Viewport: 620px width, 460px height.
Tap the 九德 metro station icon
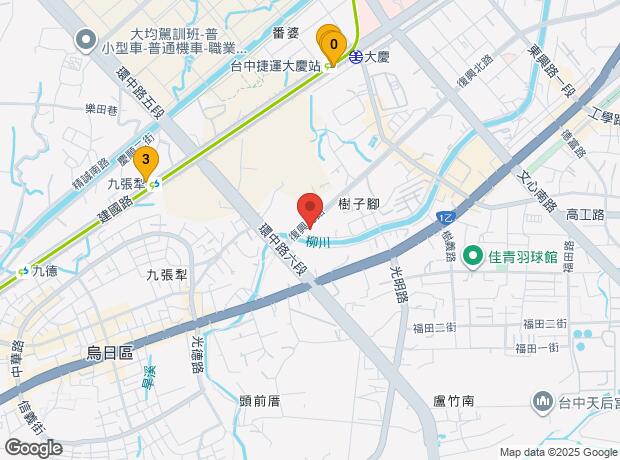coord(23,271)
